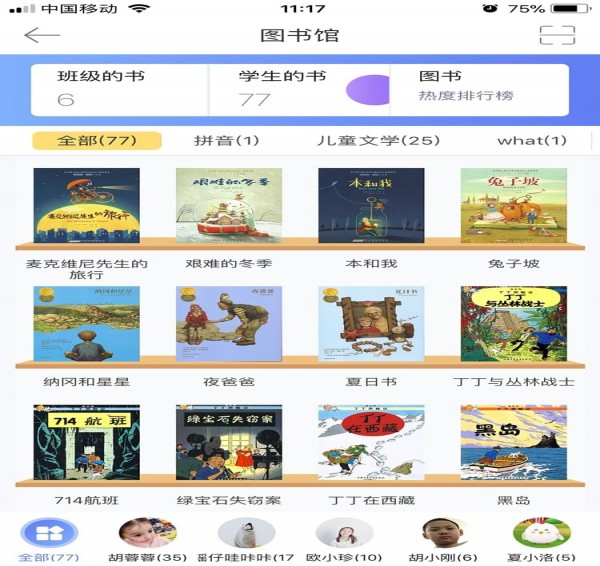The height and width of the screenshot is (566, 600).
Task: Go back with the arrow icon
Action: [42, 35]
